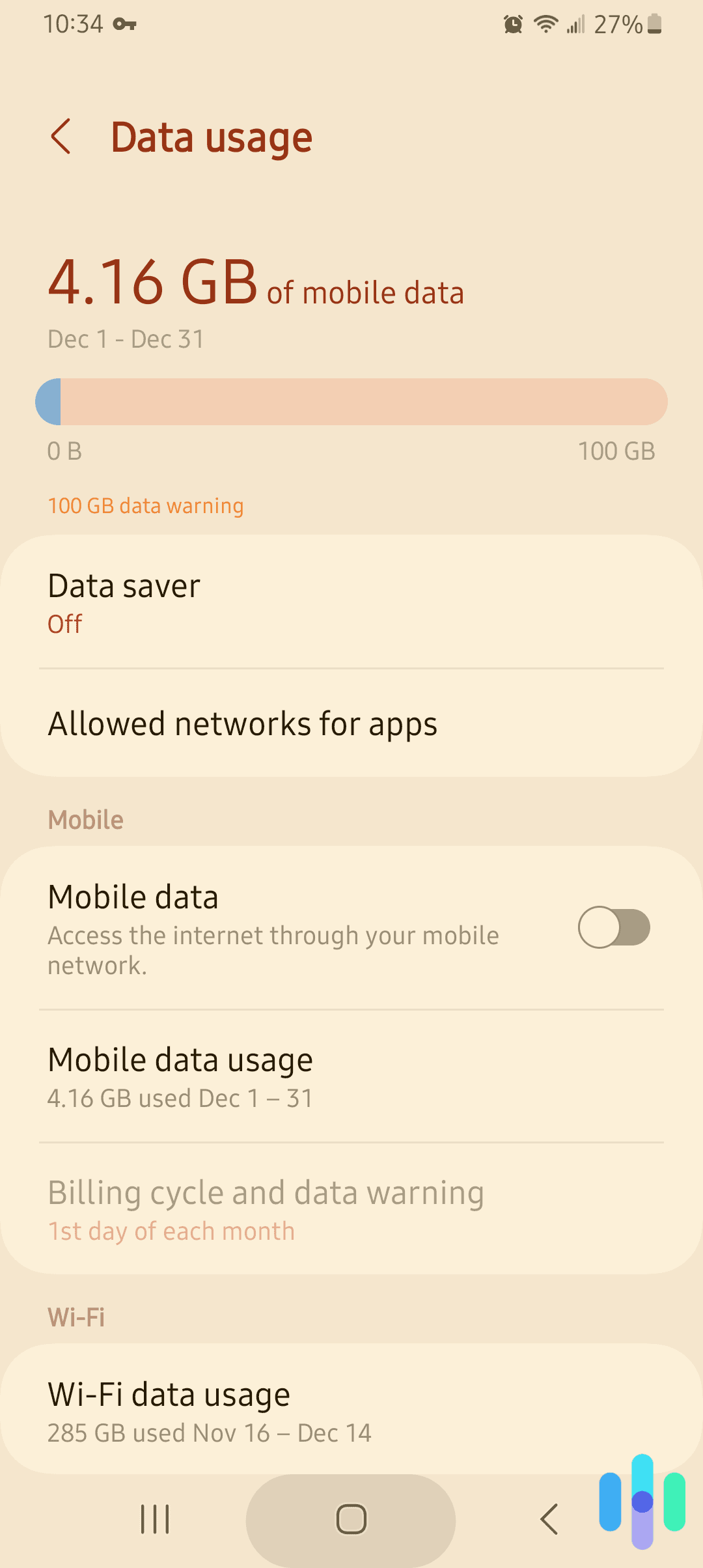The width and height of the screenshot is (703, 1568).
Task: Tap the key icon beside the clock
Action: (x=126, y=23)
